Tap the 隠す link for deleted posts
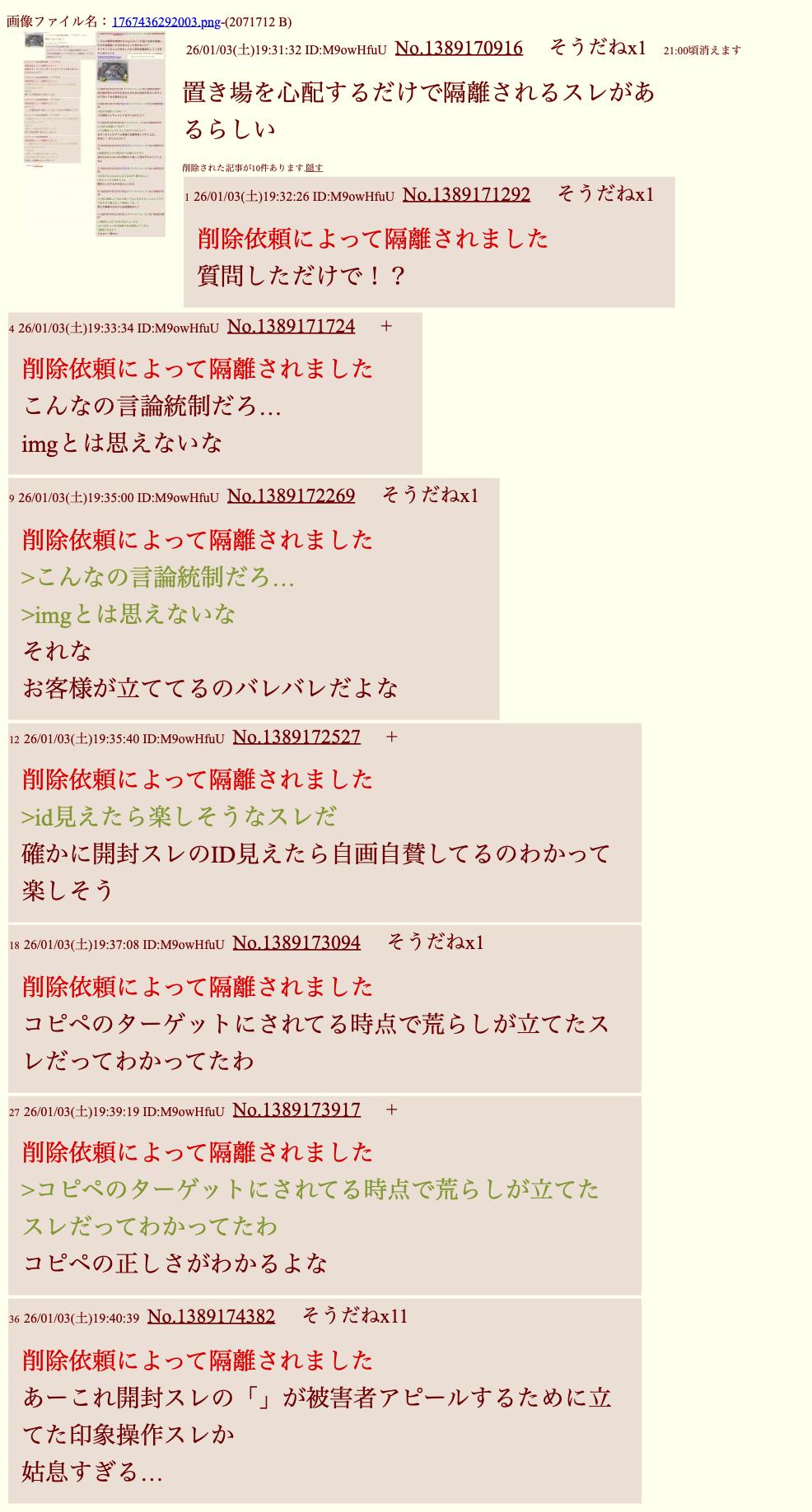The height and width of the screenshot is (1512, 812). point(314,168)
